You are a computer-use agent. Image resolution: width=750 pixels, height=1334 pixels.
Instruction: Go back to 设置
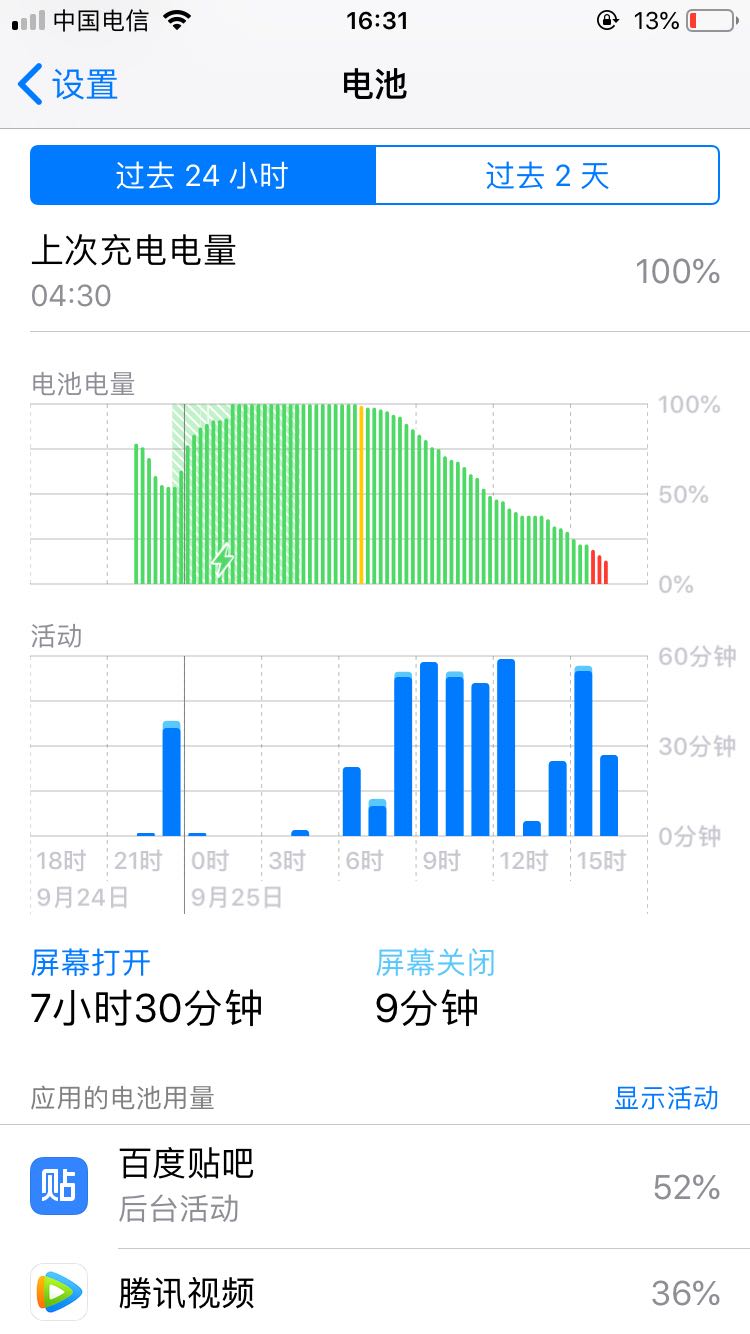point(68,85)
